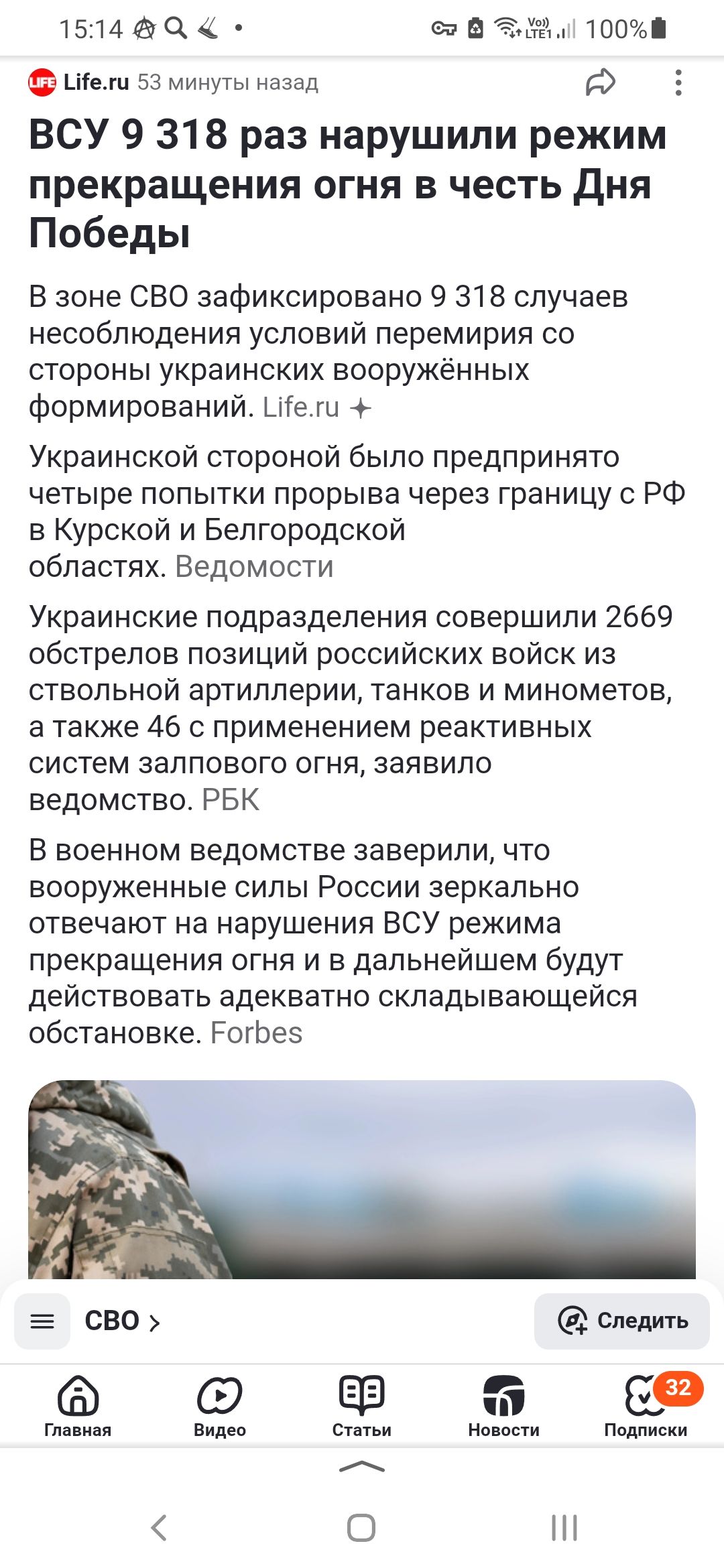Screen dimensions: 724x1568
Task: Open the Life.ru source link after the summary
Action: 301,407
